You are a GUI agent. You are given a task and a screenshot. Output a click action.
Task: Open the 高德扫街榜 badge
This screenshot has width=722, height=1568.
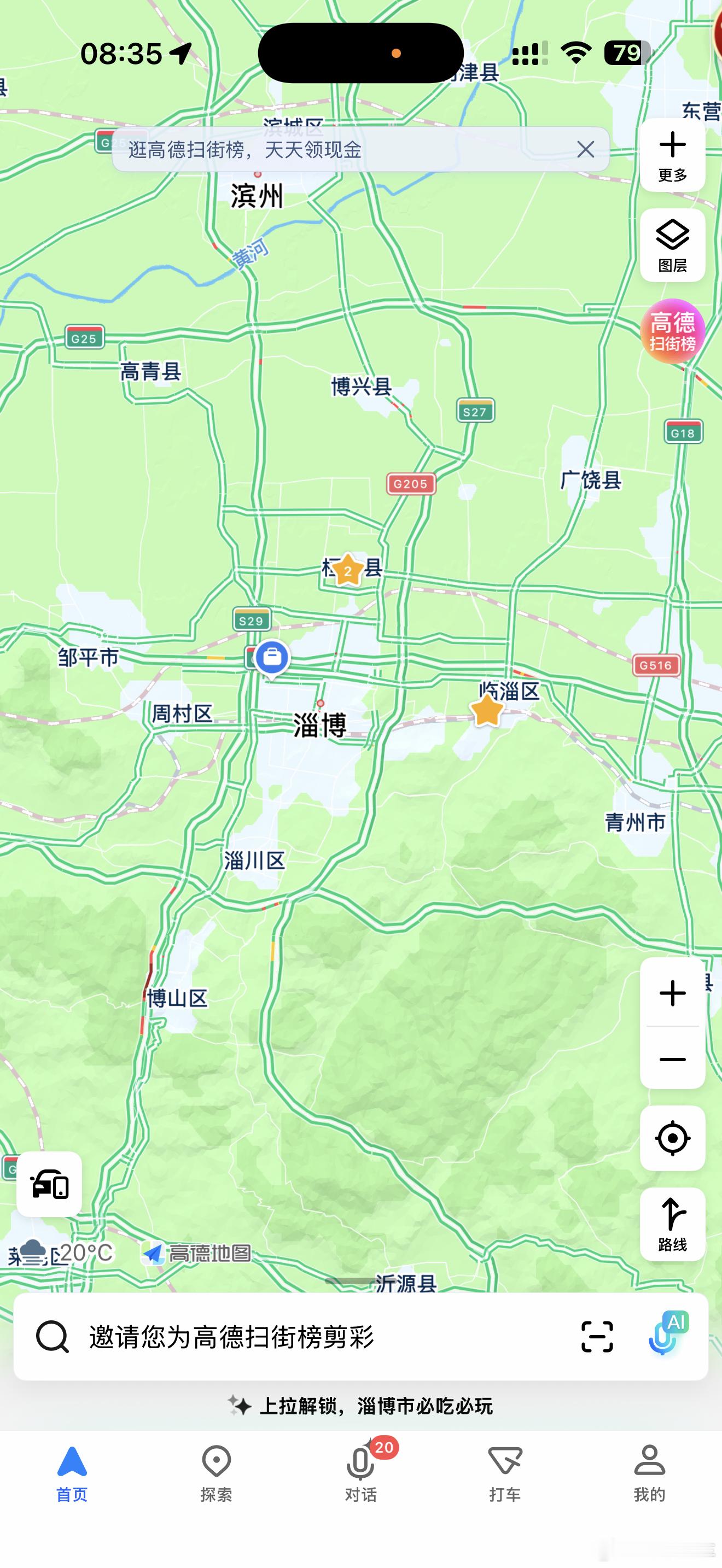point(672,331)
